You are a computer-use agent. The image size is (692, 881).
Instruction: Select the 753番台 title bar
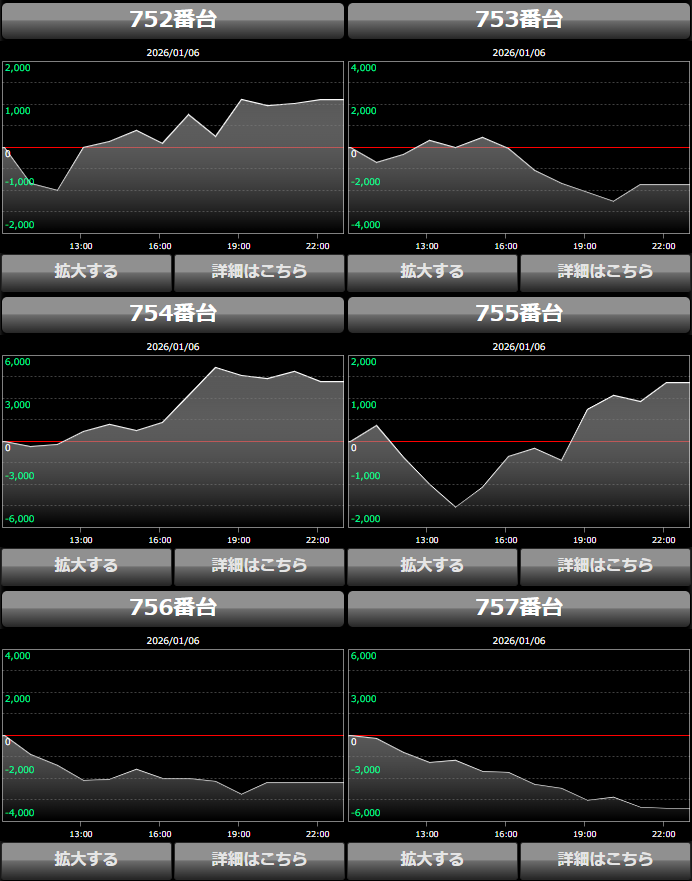(x=519, y=20)
